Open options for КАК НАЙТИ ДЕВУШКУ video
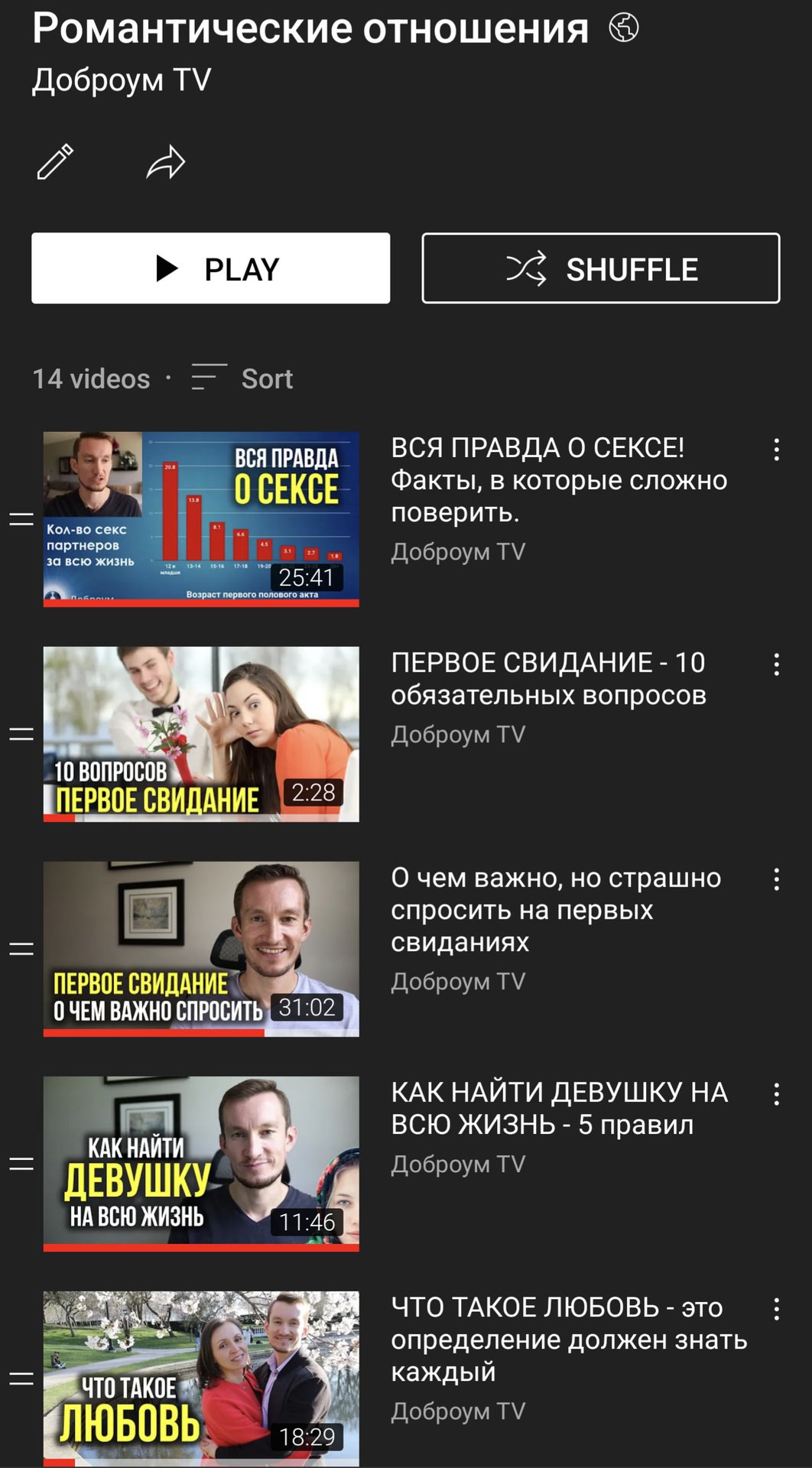812x1468 pixels. tap(776, 1094)
